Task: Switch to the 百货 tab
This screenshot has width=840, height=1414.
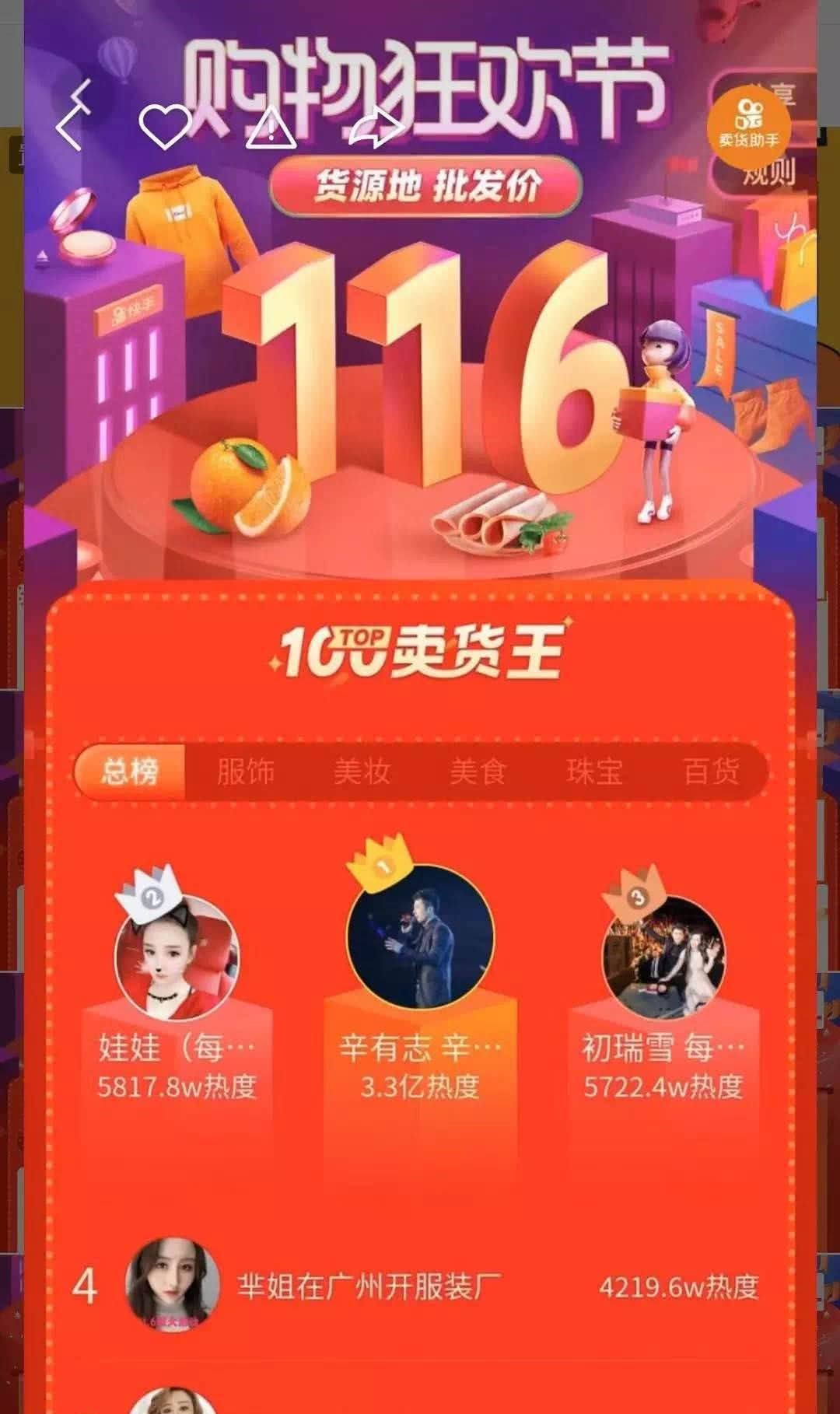Action: [712, 772]
